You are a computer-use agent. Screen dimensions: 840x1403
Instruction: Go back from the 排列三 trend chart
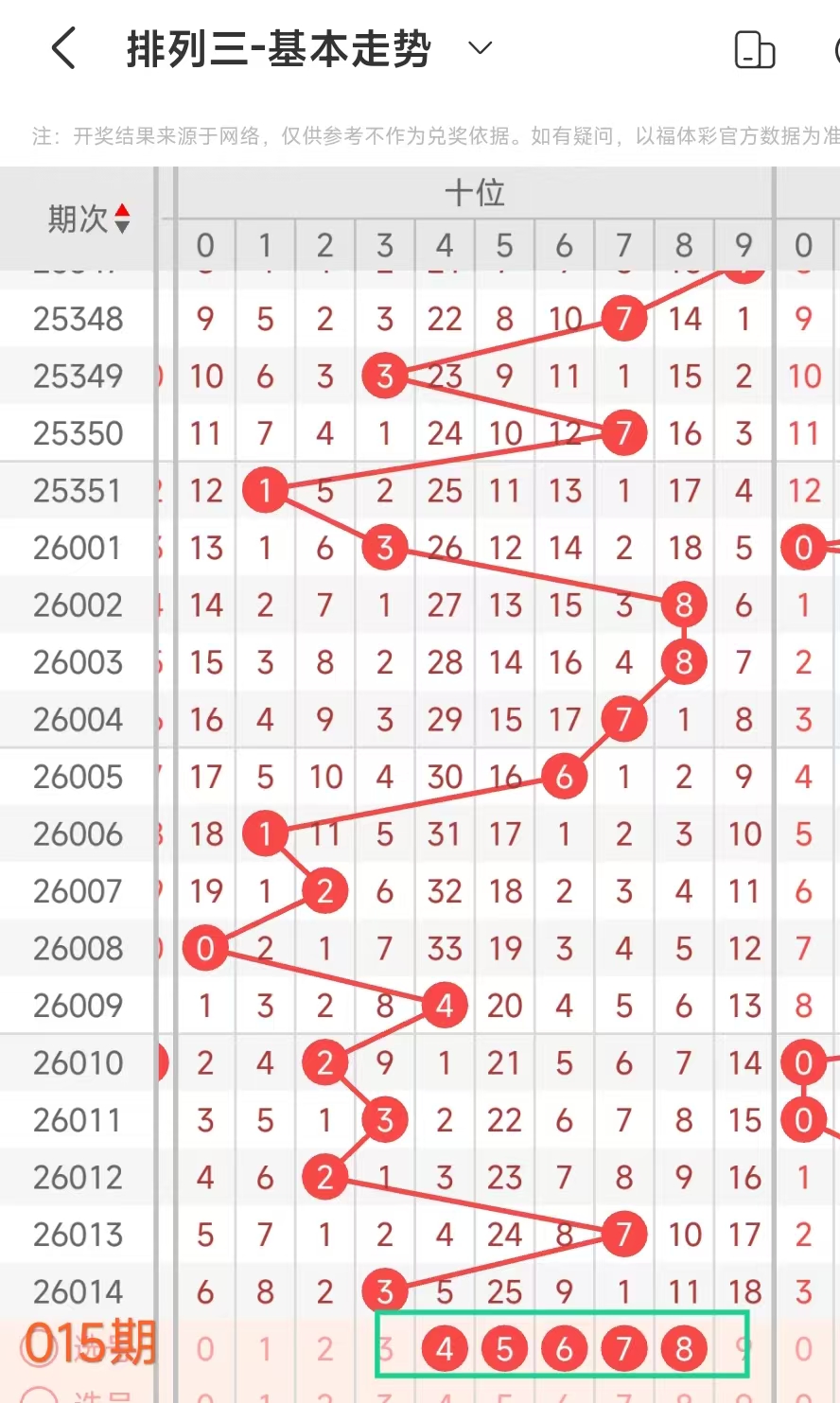(63, 48)
